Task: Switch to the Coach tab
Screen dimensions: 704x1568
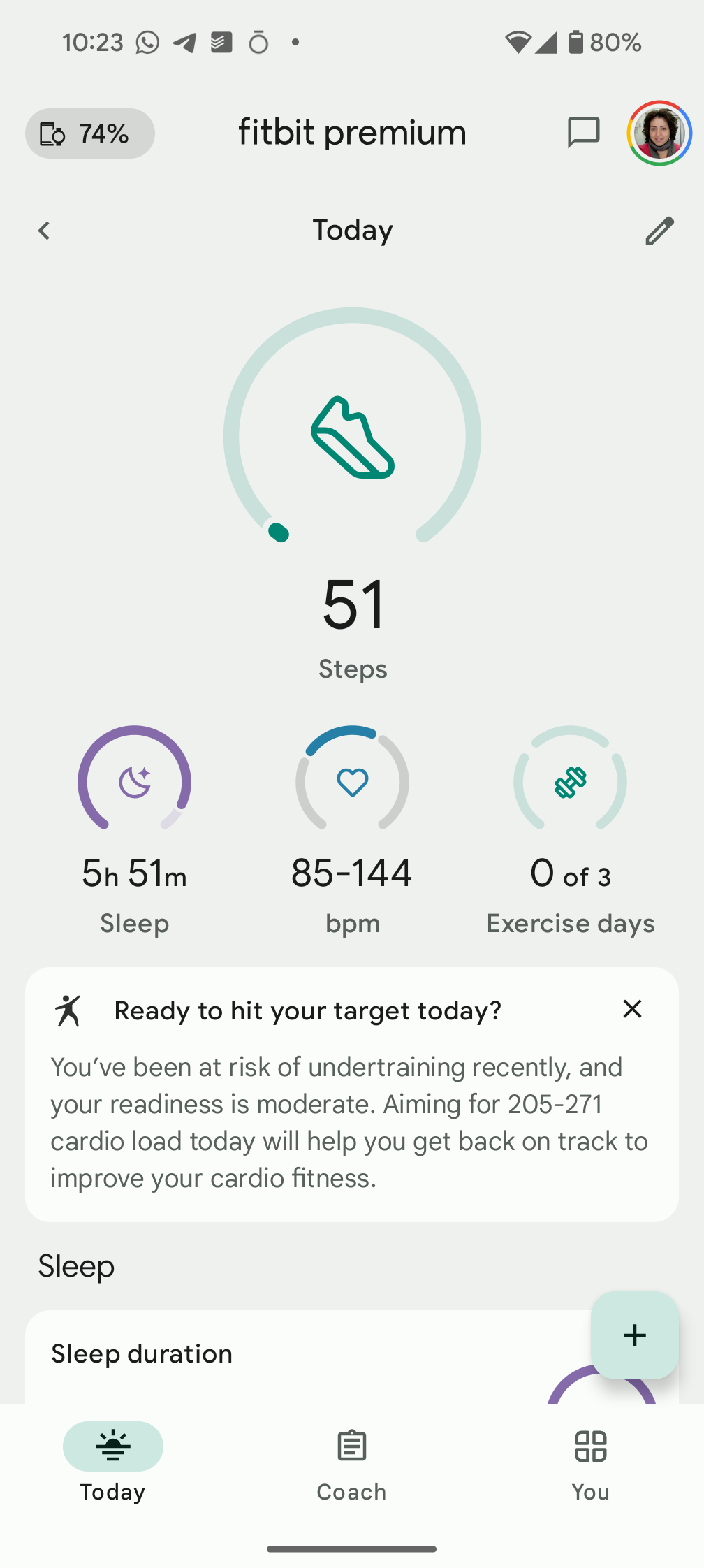Action: tap(351, 1463)
